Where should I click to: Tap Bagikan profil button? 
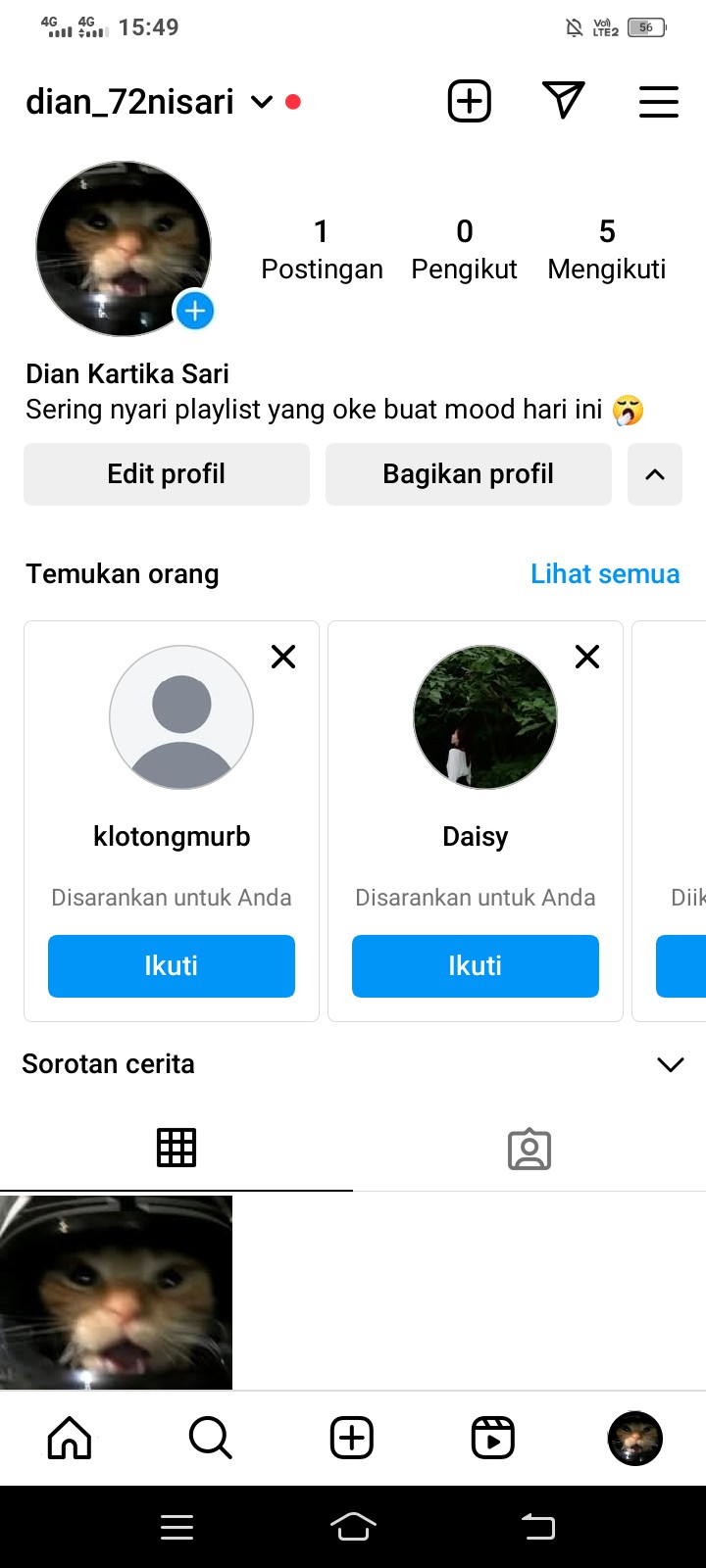point(468,474)
